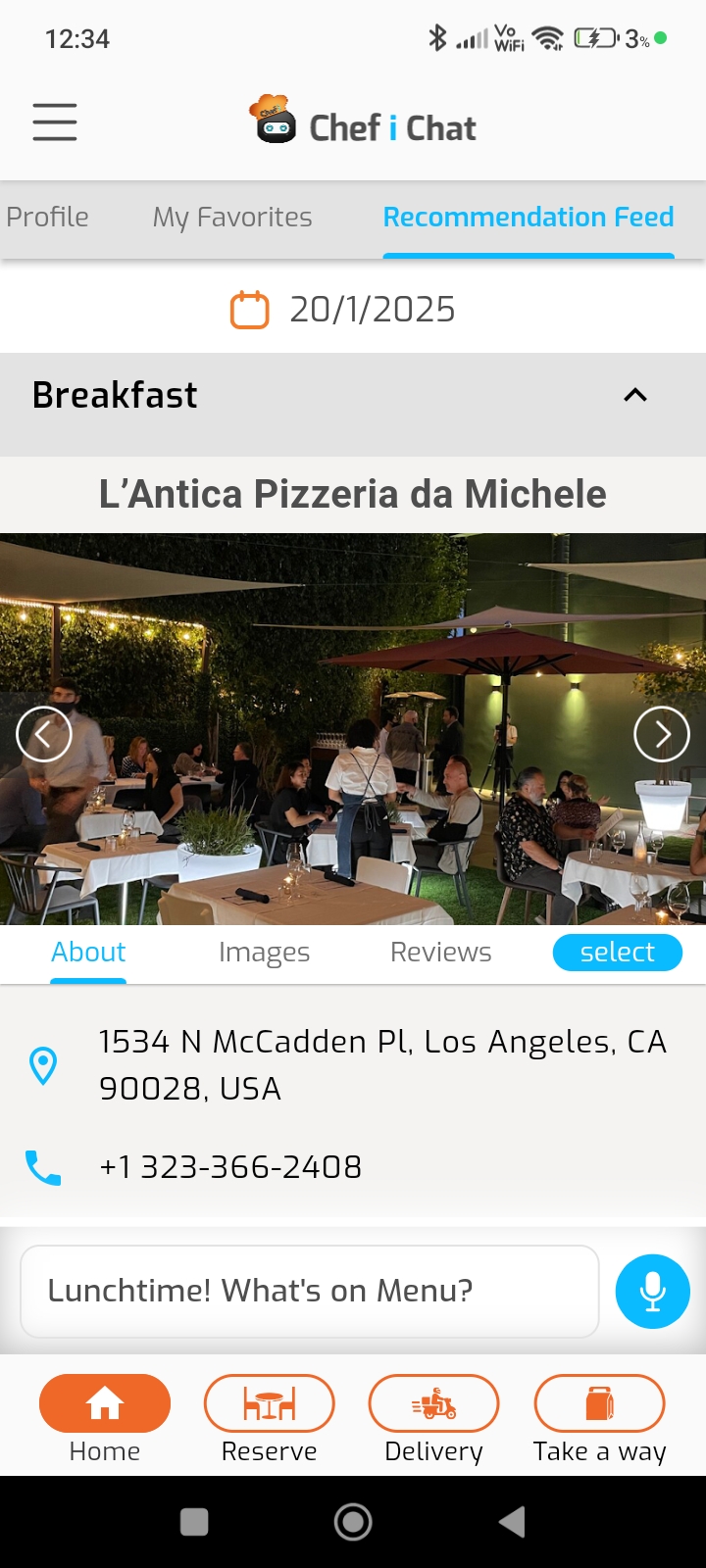Open the date picker showing 20/1/2025

coord(344,310)
